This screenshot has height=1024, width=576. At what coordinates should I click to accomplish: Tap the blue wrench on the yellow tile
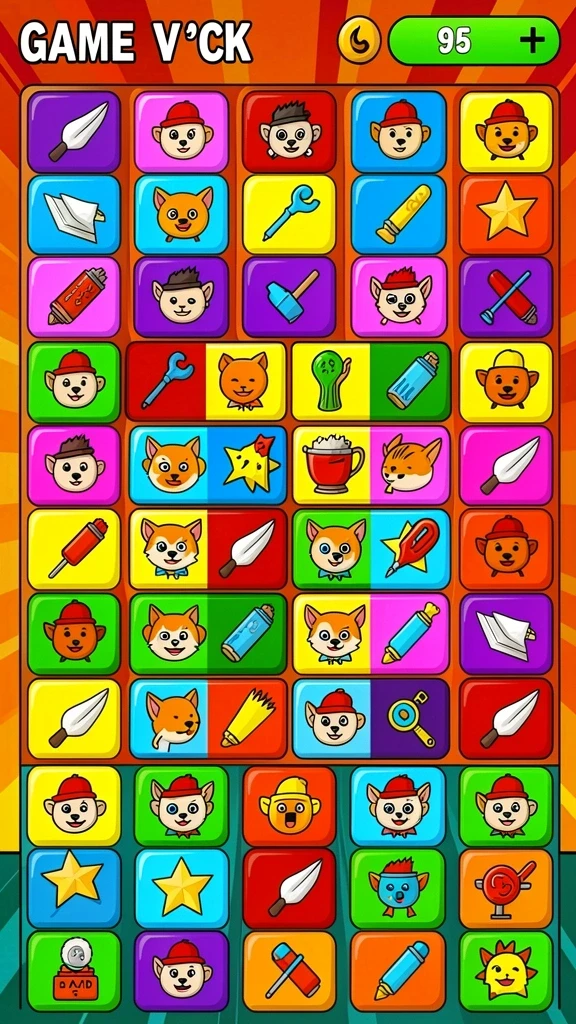click(289, 214)
